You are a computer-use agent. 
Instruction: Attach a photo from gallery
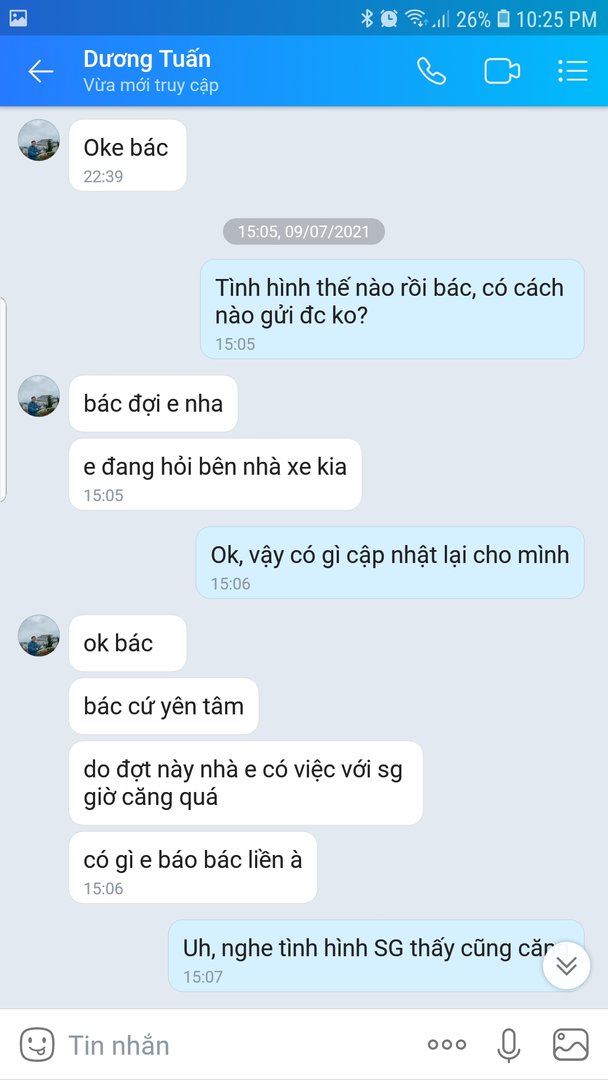pyautogui.click(x=571, y=1045)
